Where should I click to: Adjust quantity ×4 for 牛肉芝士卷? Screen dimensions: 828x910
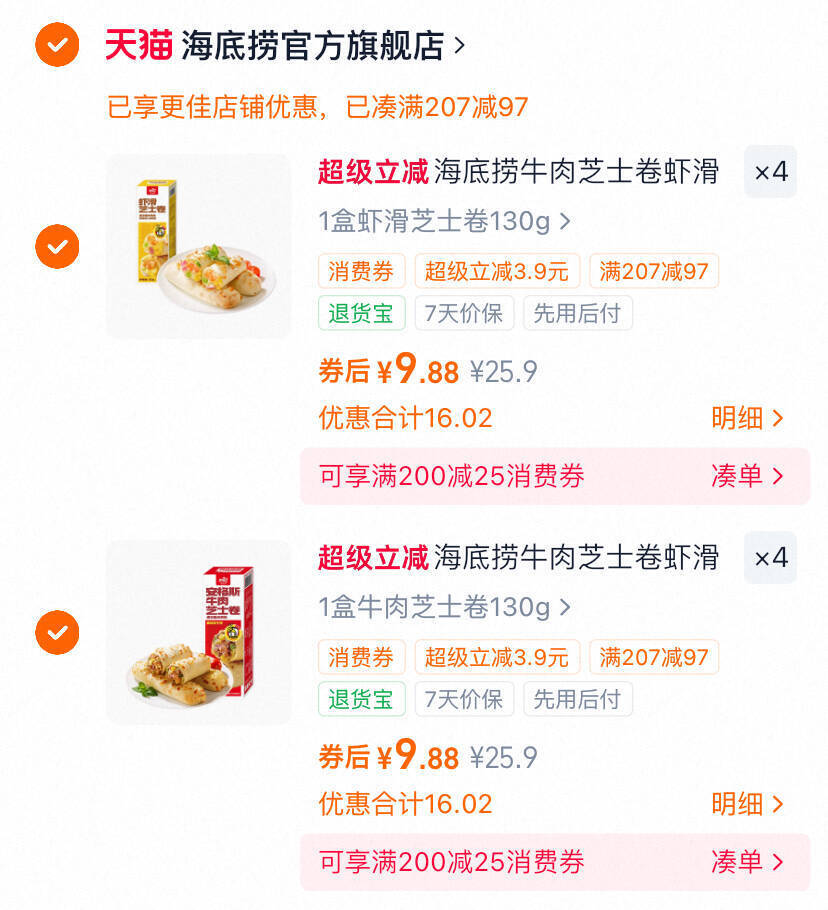770,558
